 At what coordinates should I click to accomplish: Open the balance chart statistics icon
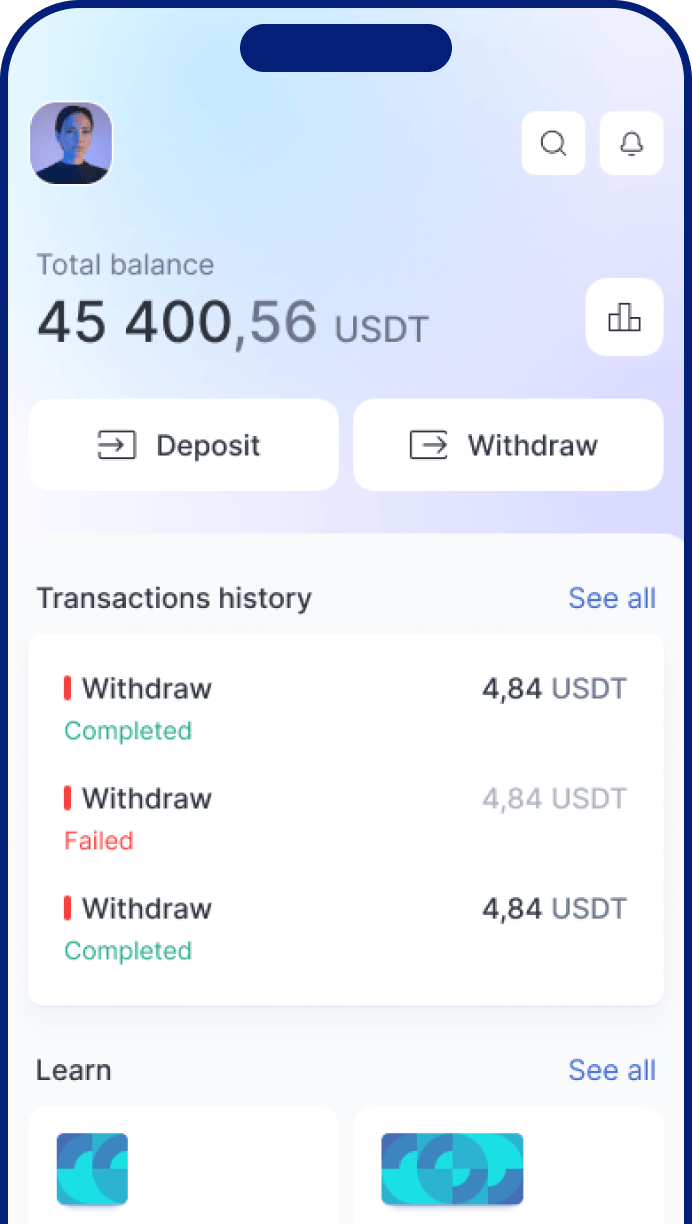point(624,317)
